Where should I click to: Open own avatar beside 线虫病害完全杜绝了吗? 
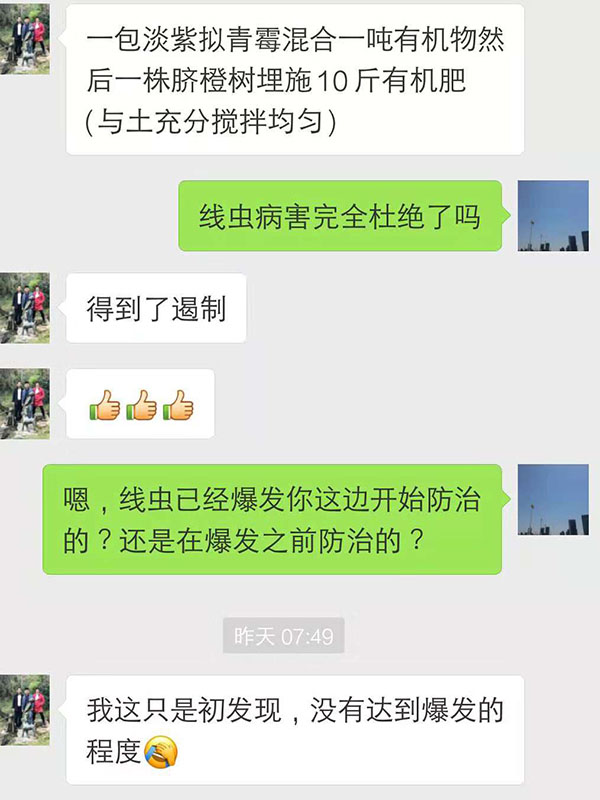(x=553, y=216)
